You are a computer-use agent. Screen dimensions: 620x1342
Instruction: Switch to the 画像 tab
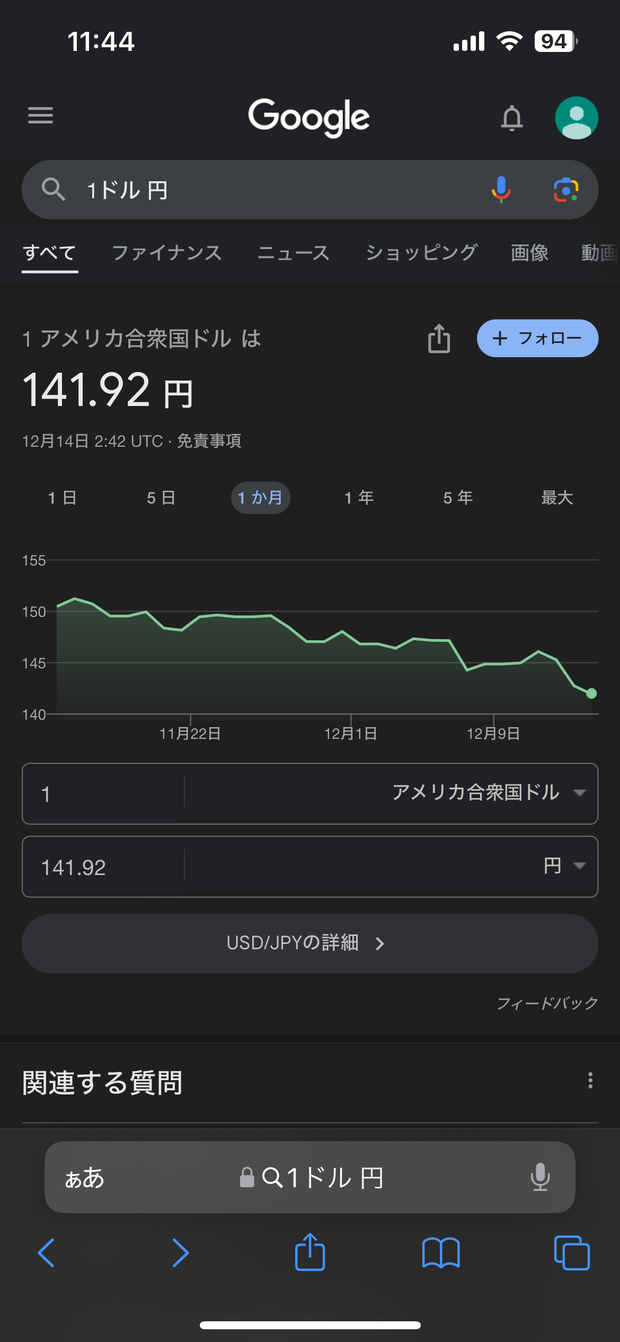(530, 253)
